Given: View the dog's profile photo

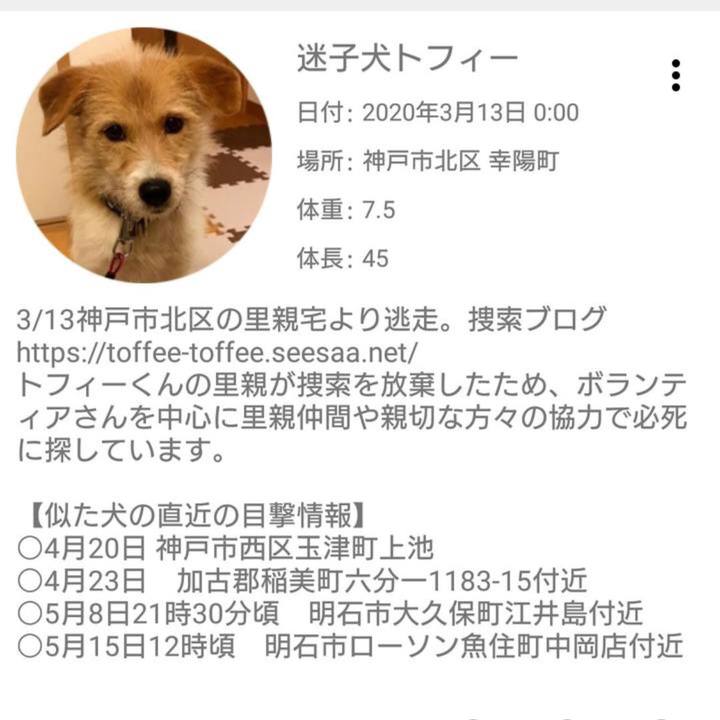Looking at the screenshot, I should 144,155.
